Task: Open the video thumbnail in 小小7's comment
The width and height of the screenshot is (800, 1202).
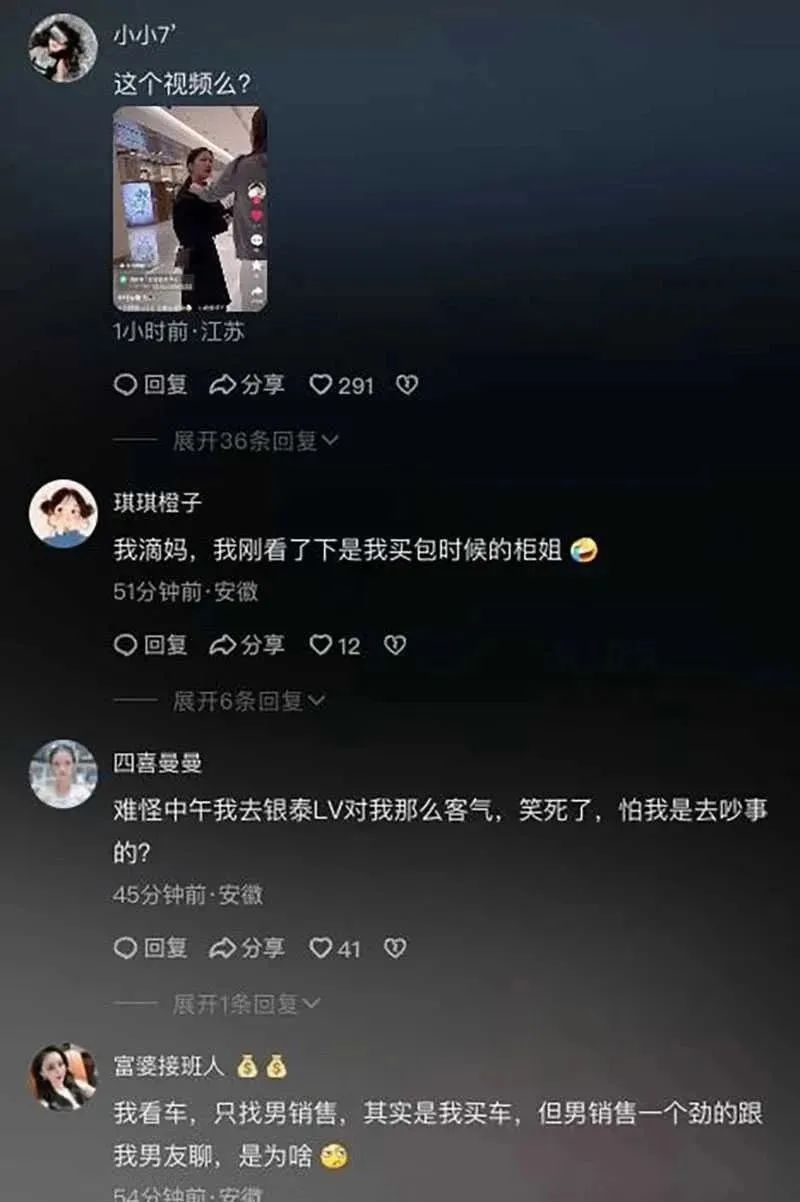Action: coord(189,209)
